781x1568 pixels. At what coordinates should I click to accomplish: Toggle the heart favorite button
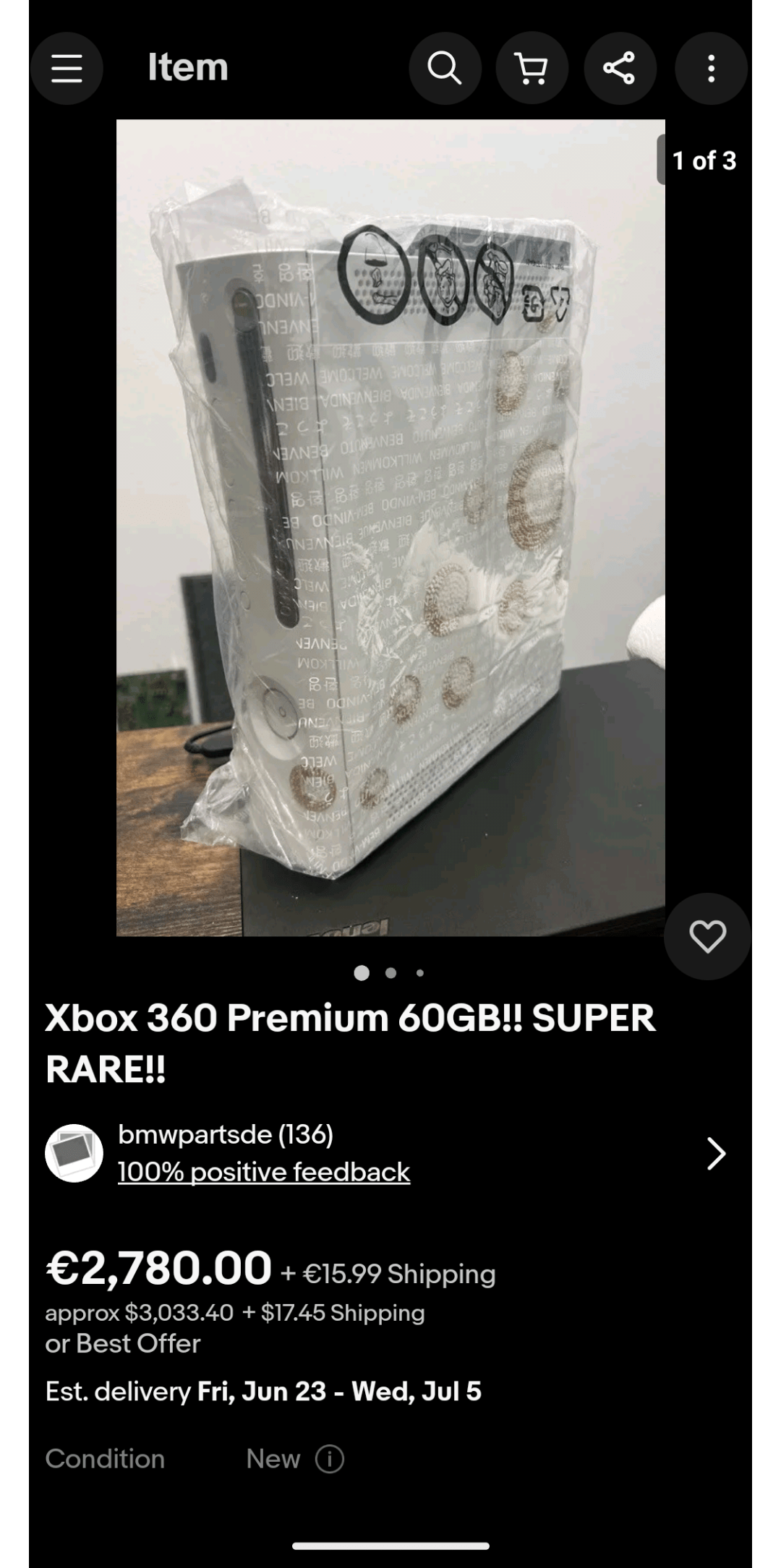point(707,936)
